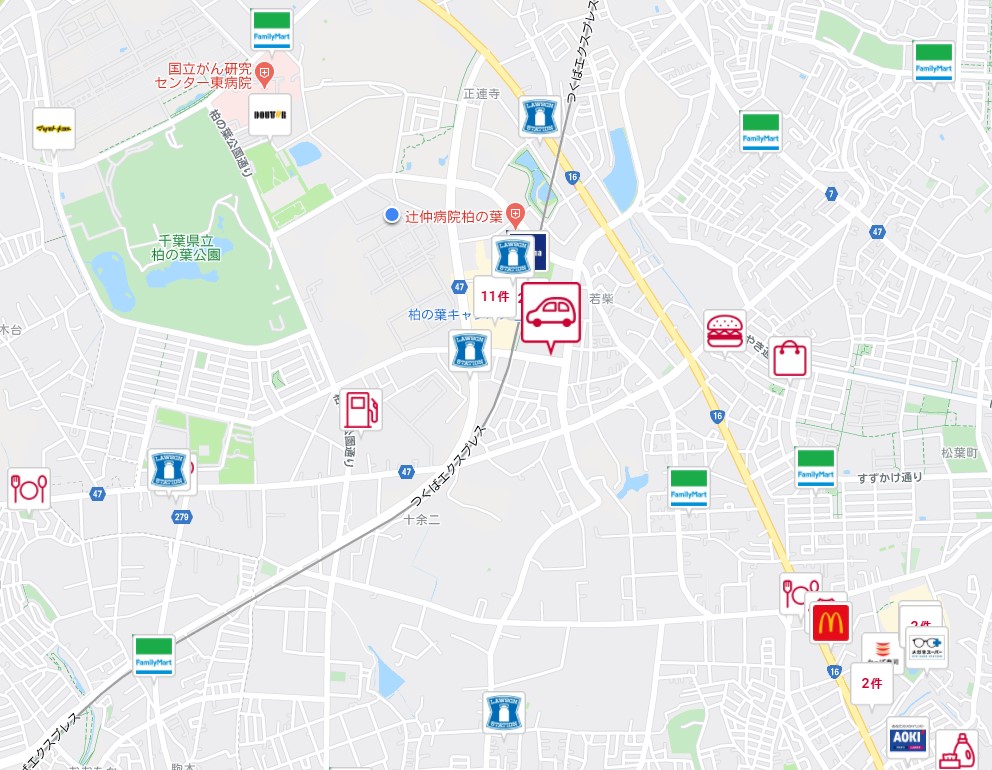Open 国立がん研究センター東病院 hospital pin
Screen dimensions: 992x770
pos(264,72)
